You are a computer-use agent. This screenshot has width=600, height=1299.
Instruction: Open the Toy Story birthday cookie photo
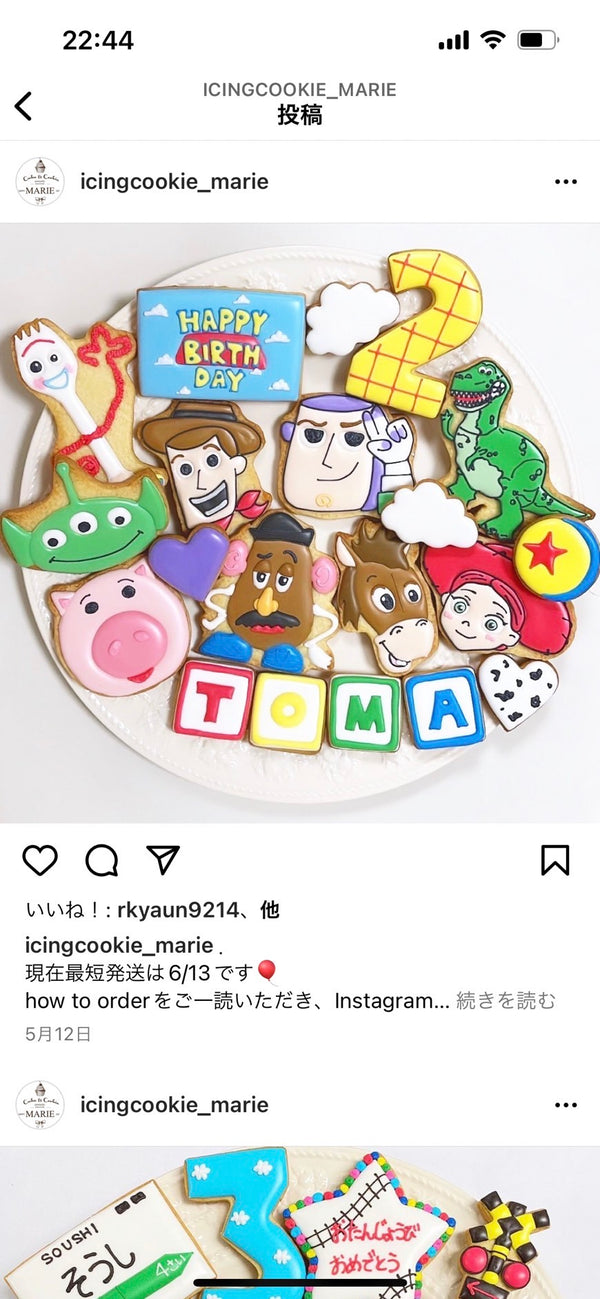[x=300, y=522]
